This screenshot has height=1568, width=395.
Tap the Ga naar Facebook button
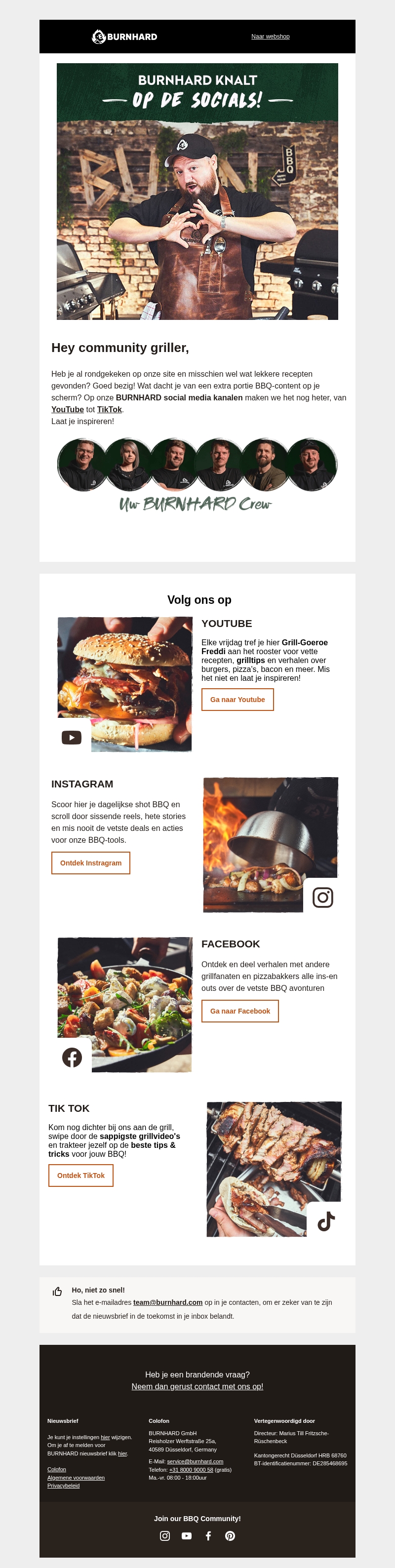click(x=240, y=1011)
